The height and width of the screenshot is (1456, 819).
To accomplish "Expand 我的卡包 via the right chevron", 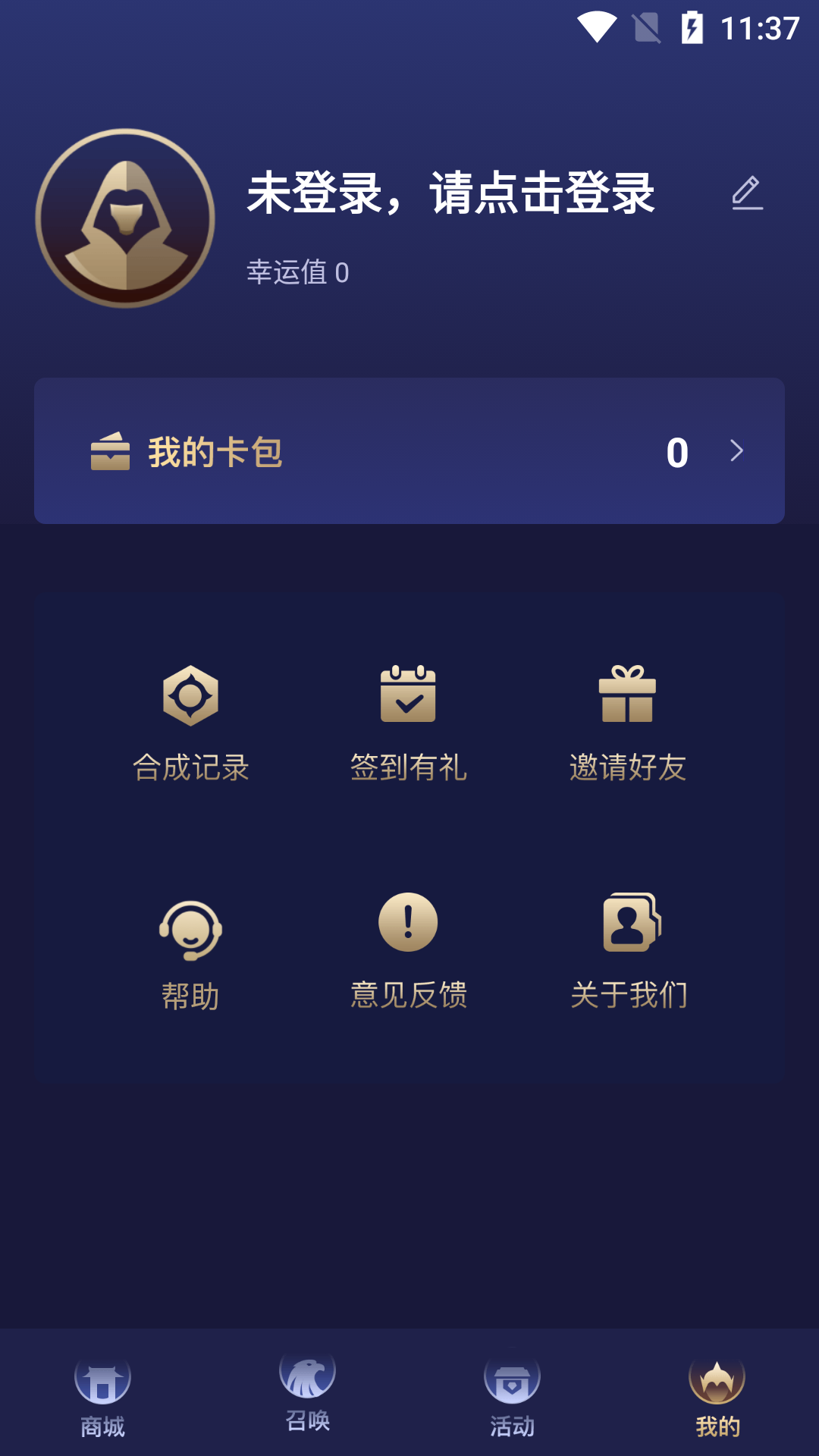I will pos(736,450).
